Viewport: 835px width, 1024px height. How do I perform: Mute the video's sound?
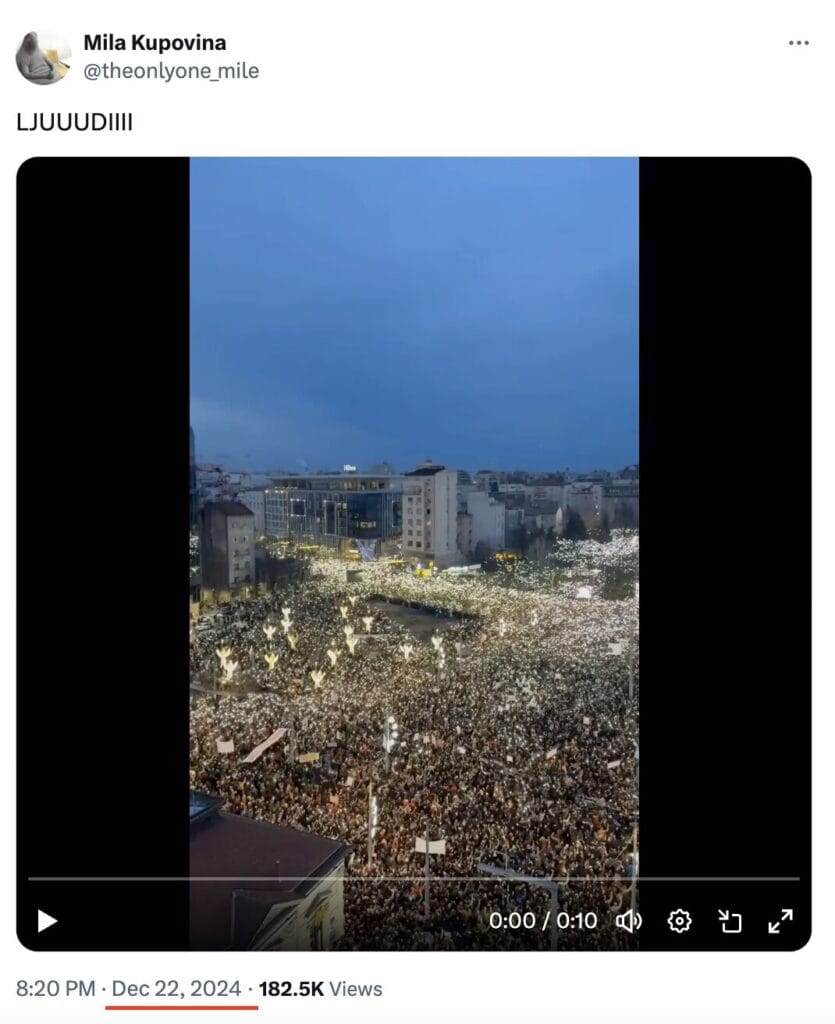(629, 921)
